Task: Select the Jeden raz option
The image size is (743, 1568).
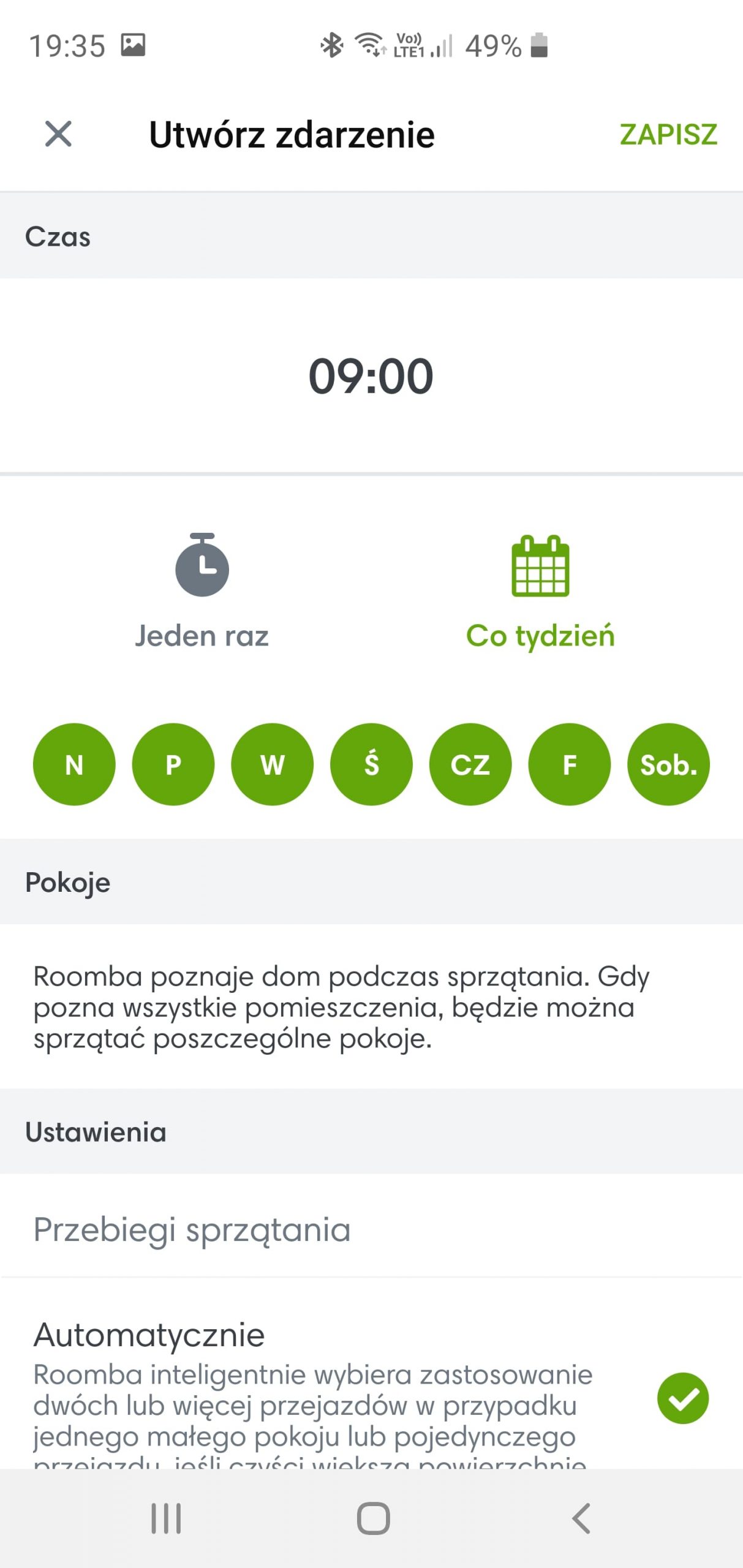Action: click(202, 591)
